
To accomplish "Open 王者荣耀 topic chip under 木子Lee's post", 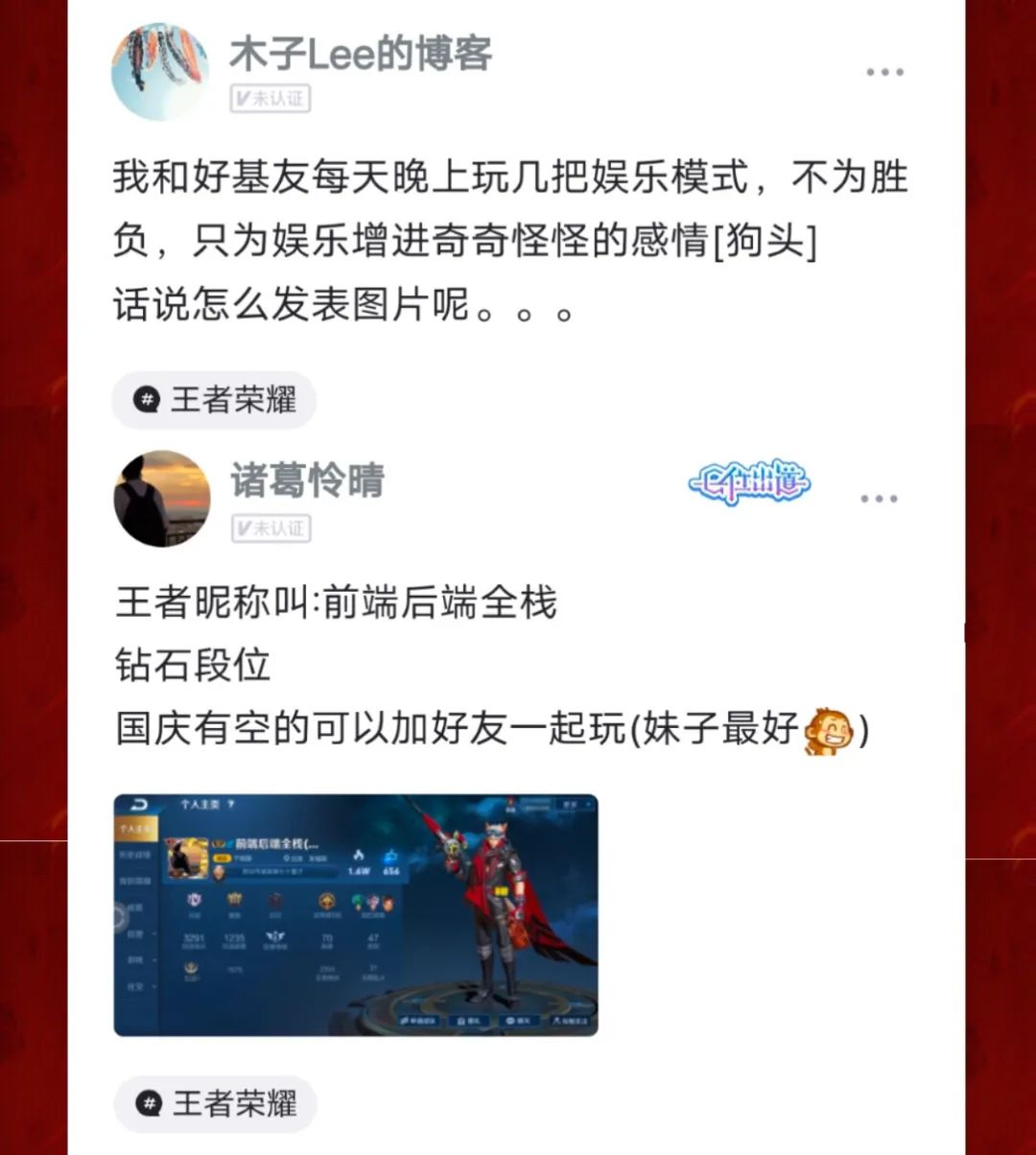I will coord(215,400).
